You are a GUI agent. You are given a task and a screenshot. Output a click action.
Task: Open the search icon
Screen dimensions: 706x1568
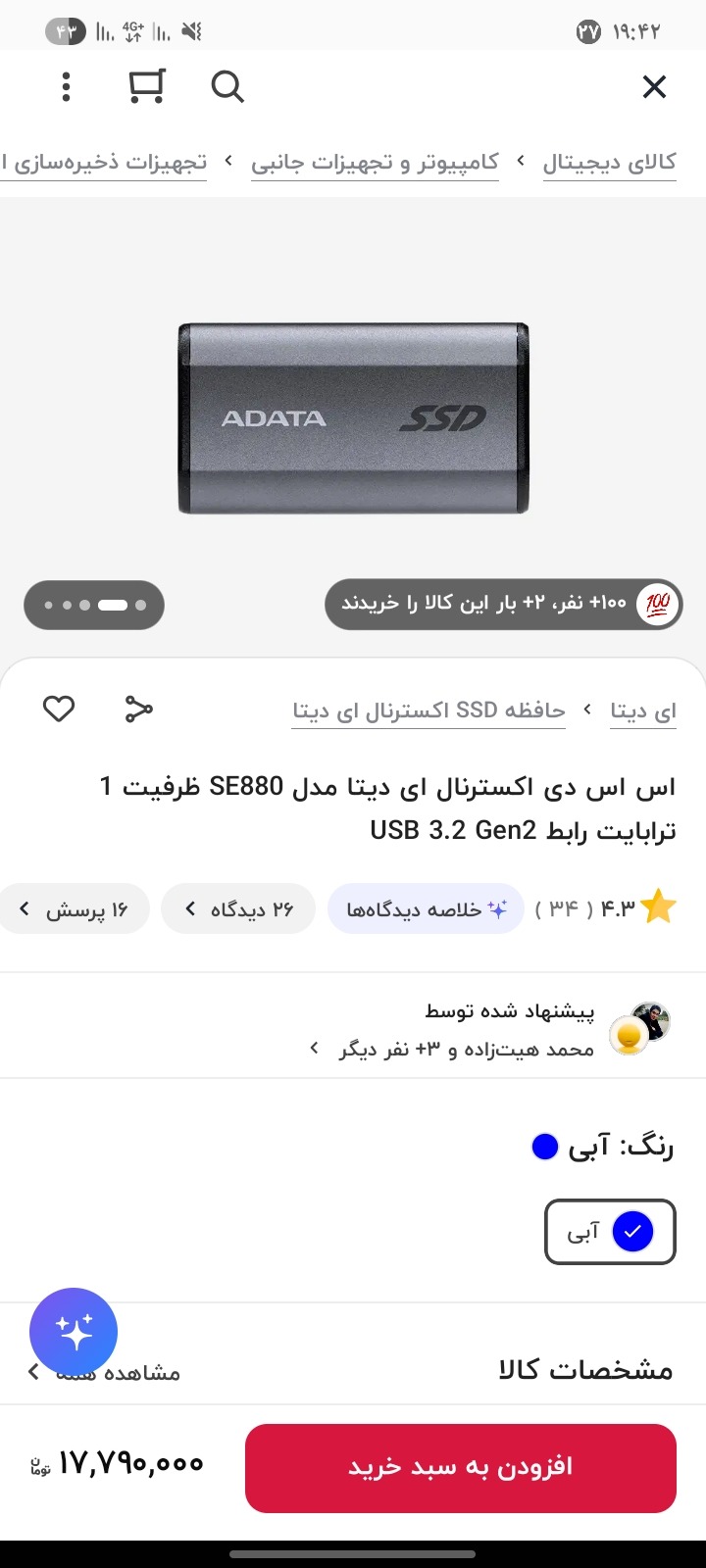[x=227, y=87]
